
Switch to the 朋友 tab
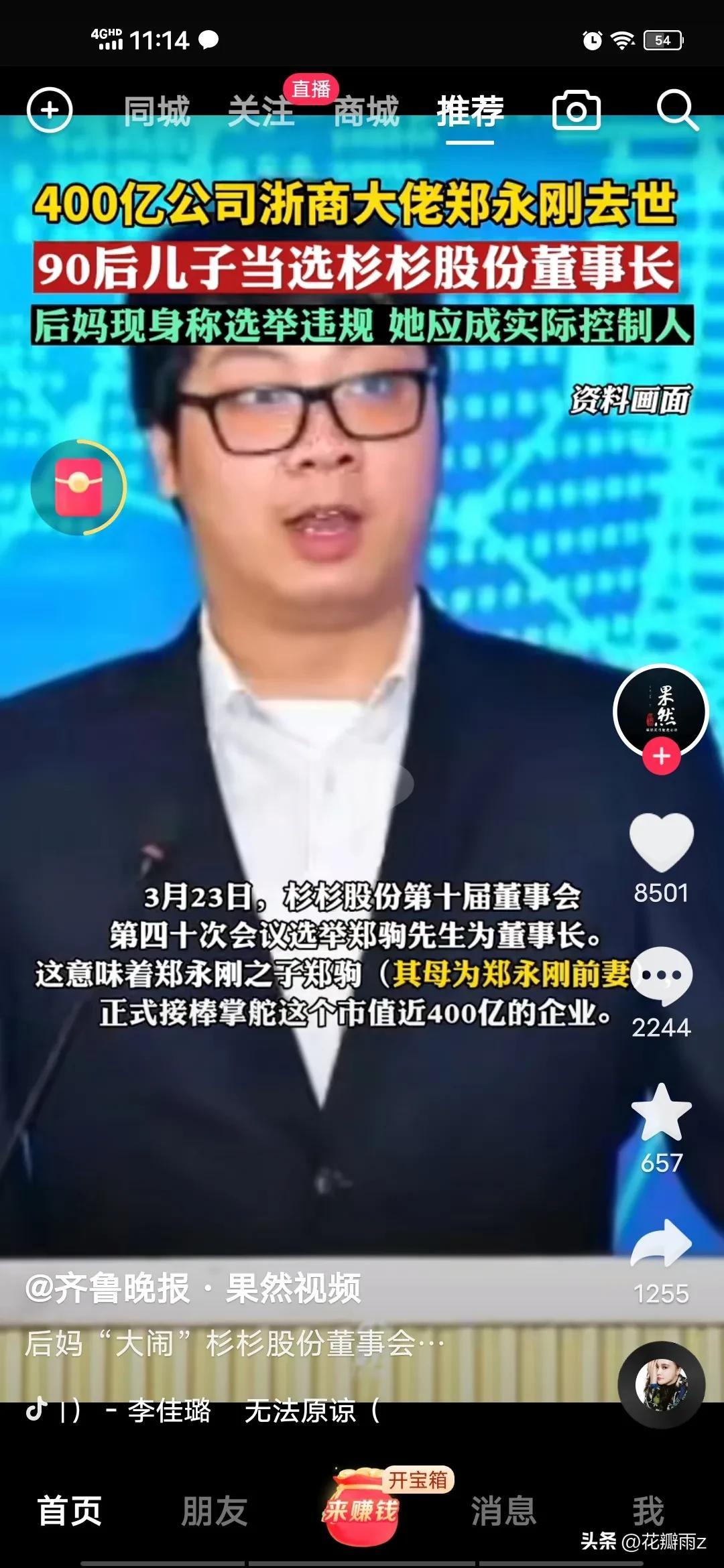pyautogui.click(x=215, y=1511)
